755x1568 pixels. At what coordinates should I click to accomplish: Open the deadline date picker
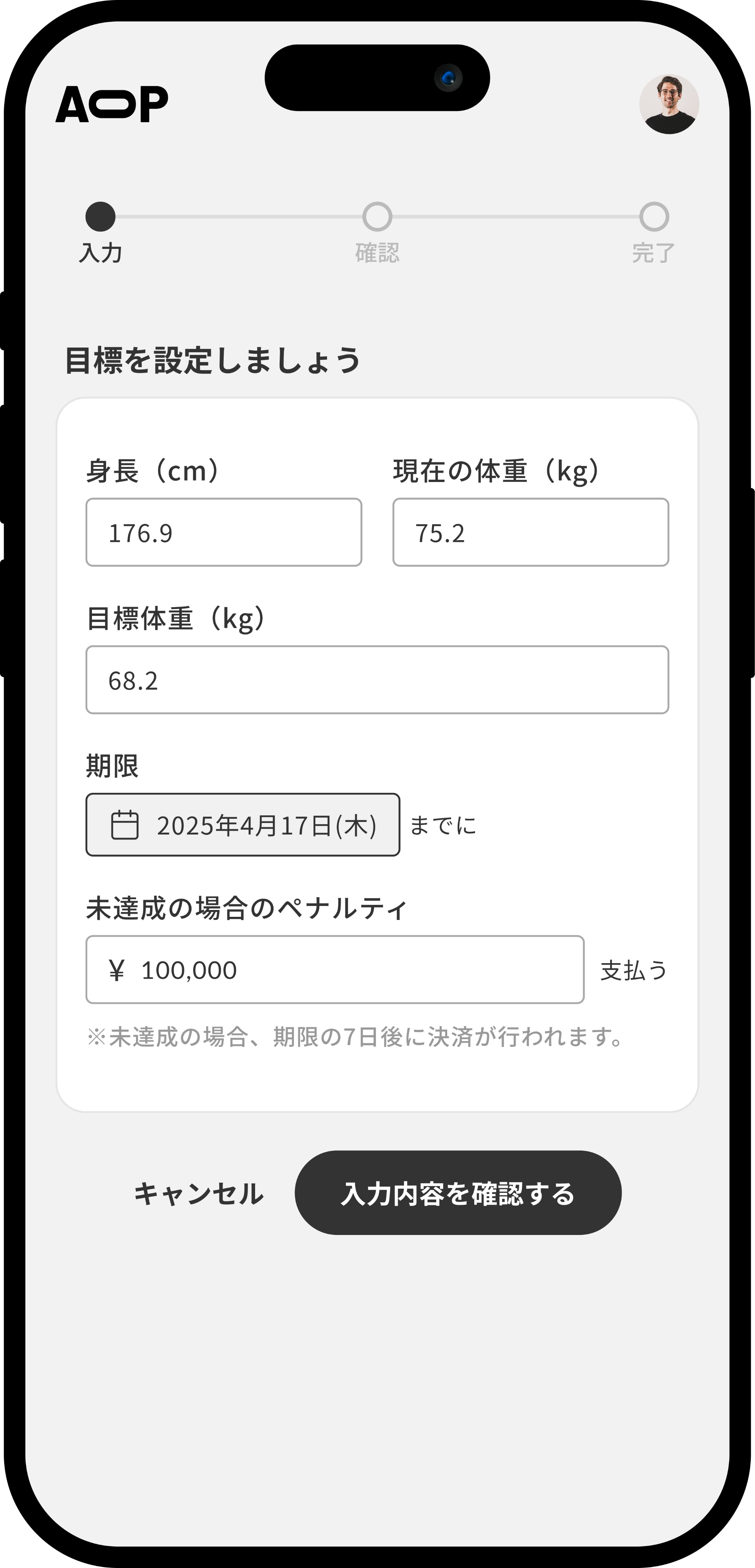(x=243, y=825)
